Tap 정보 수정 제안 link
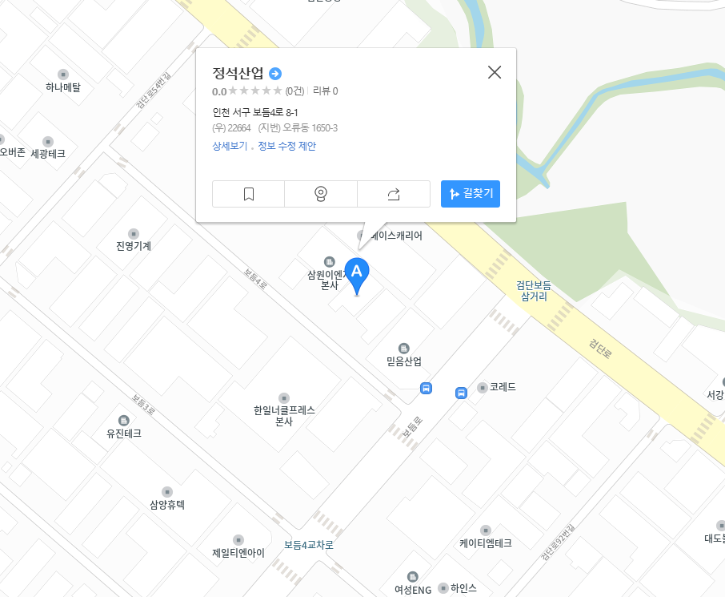Viewport: 725px width, 597px height. [x=286, y=146]
